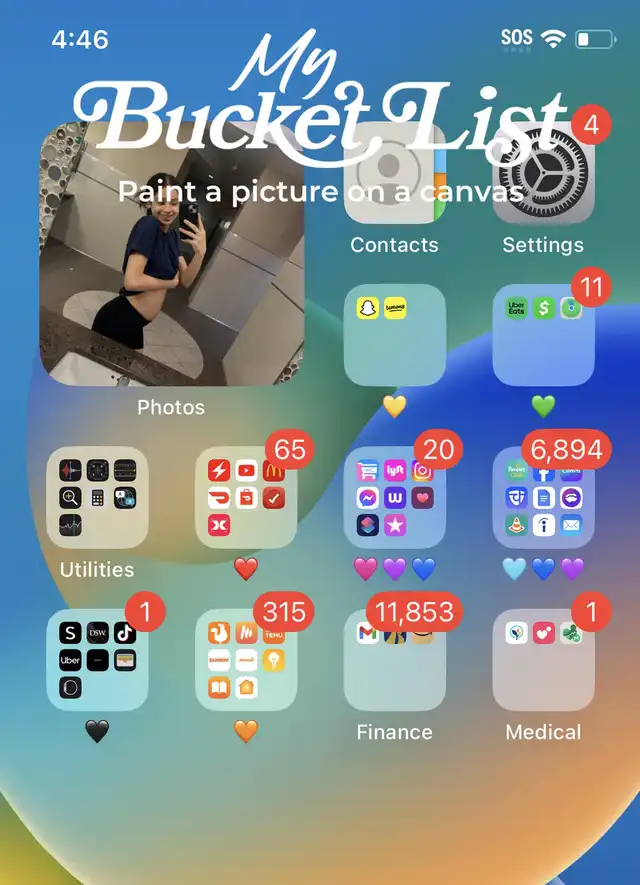Open the Finance folder
Viewport: 640px width, 885px height.
coord(394,660)
